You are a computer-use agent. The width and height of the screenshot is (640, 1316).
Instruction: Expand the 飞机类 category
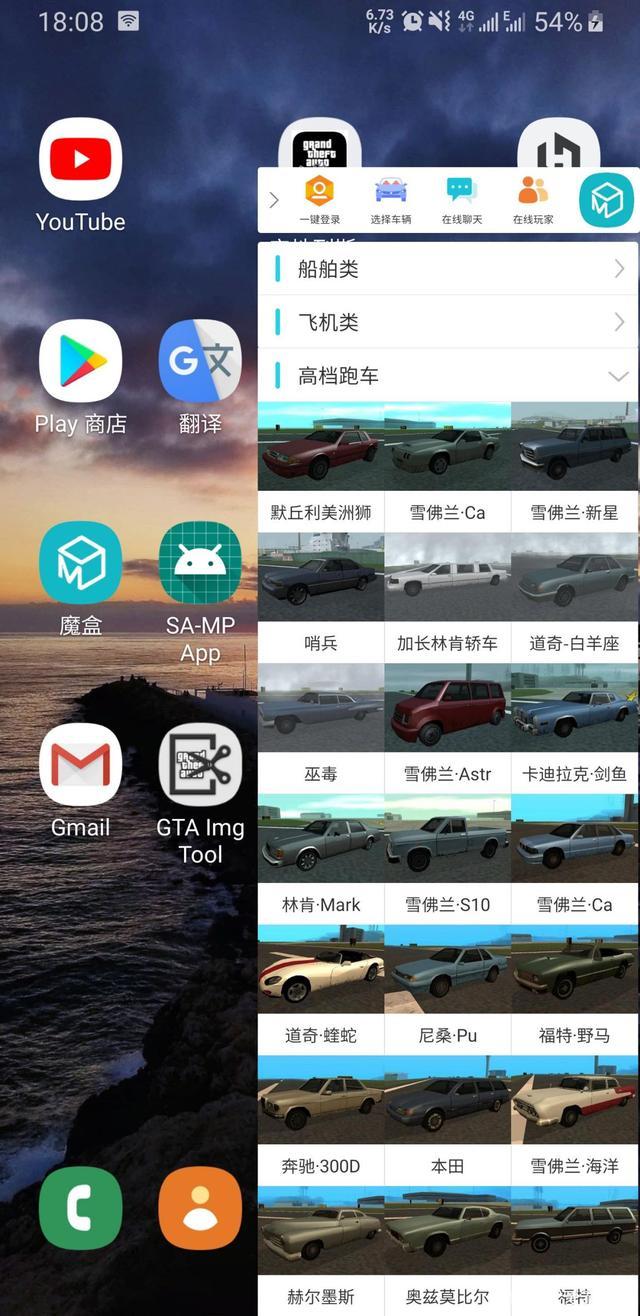[x=448, y=322]
